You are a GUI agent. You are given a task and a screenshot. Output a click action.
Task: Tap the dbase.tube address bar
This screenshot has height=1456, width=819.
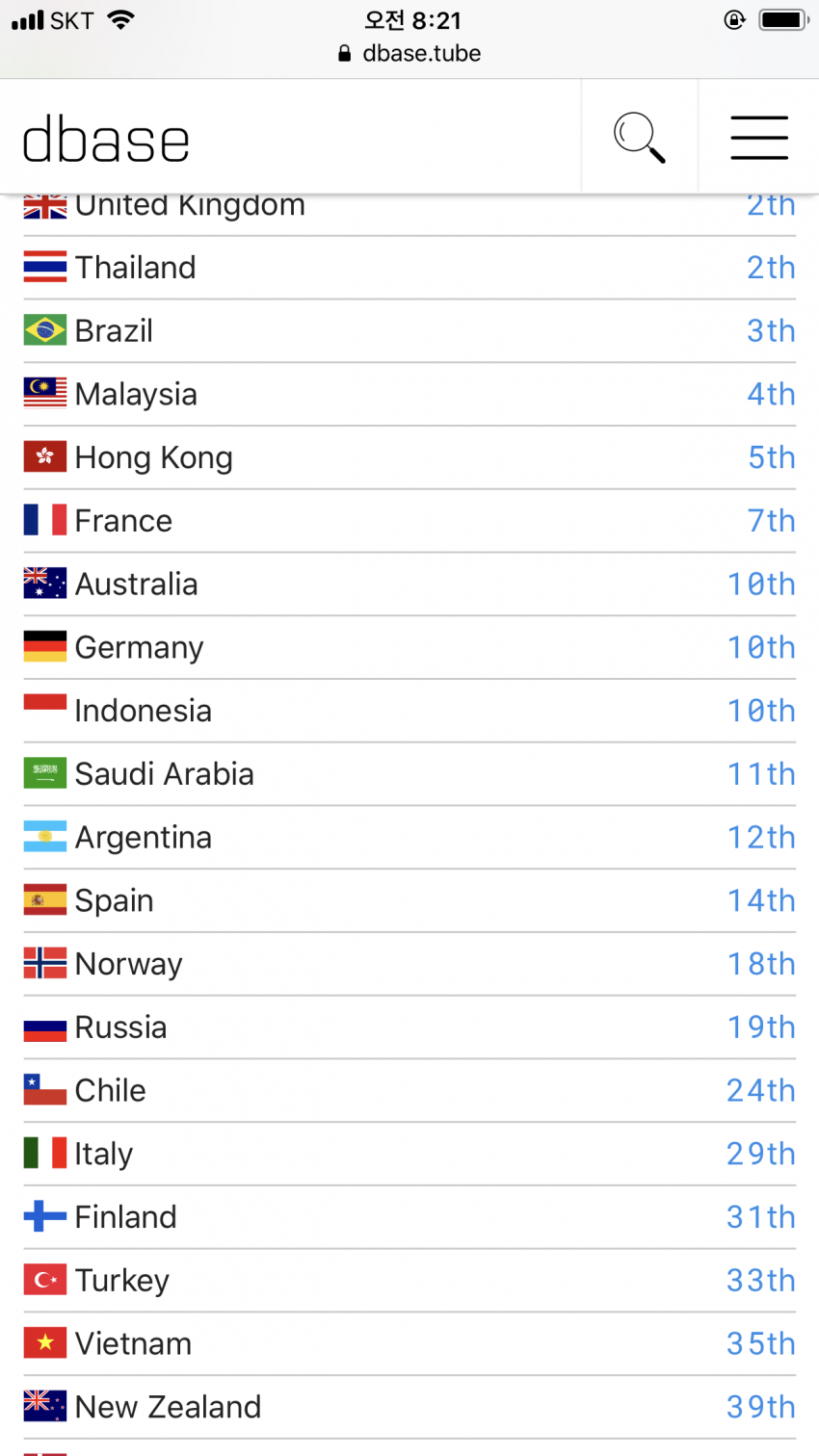tap(409, 54)
